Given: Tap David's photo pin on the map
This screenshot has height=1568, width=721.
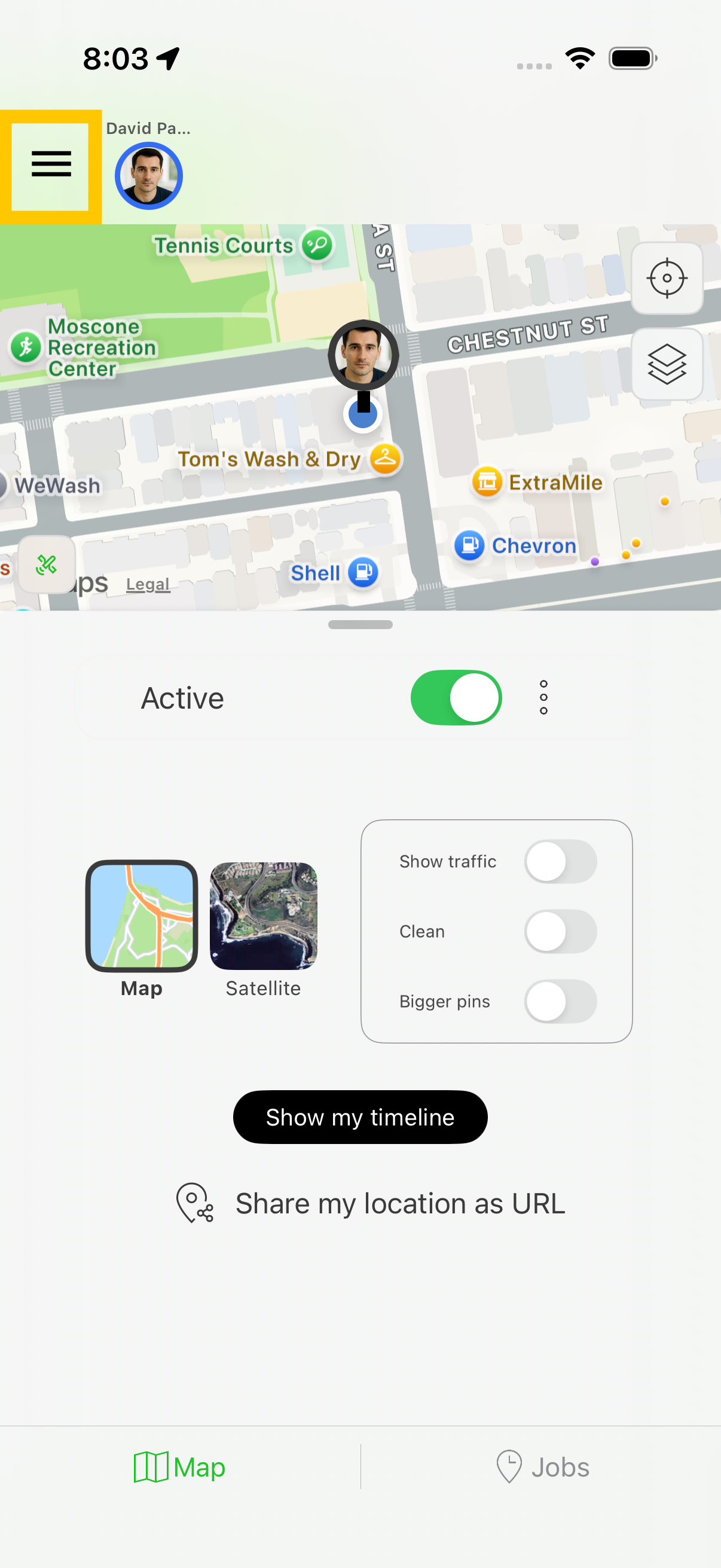Looking at the screenshot, I should click(x=363, y=355).
